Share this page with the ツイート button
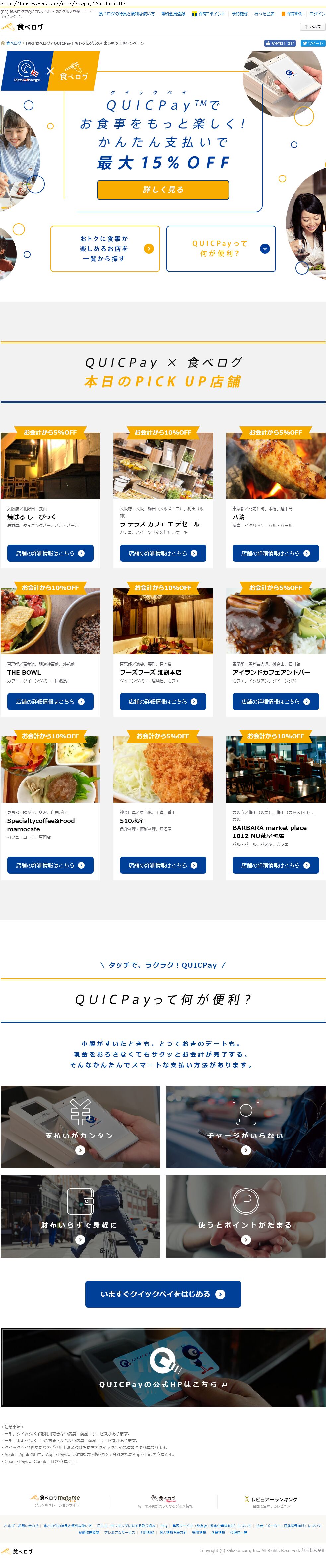 (313, 43)
